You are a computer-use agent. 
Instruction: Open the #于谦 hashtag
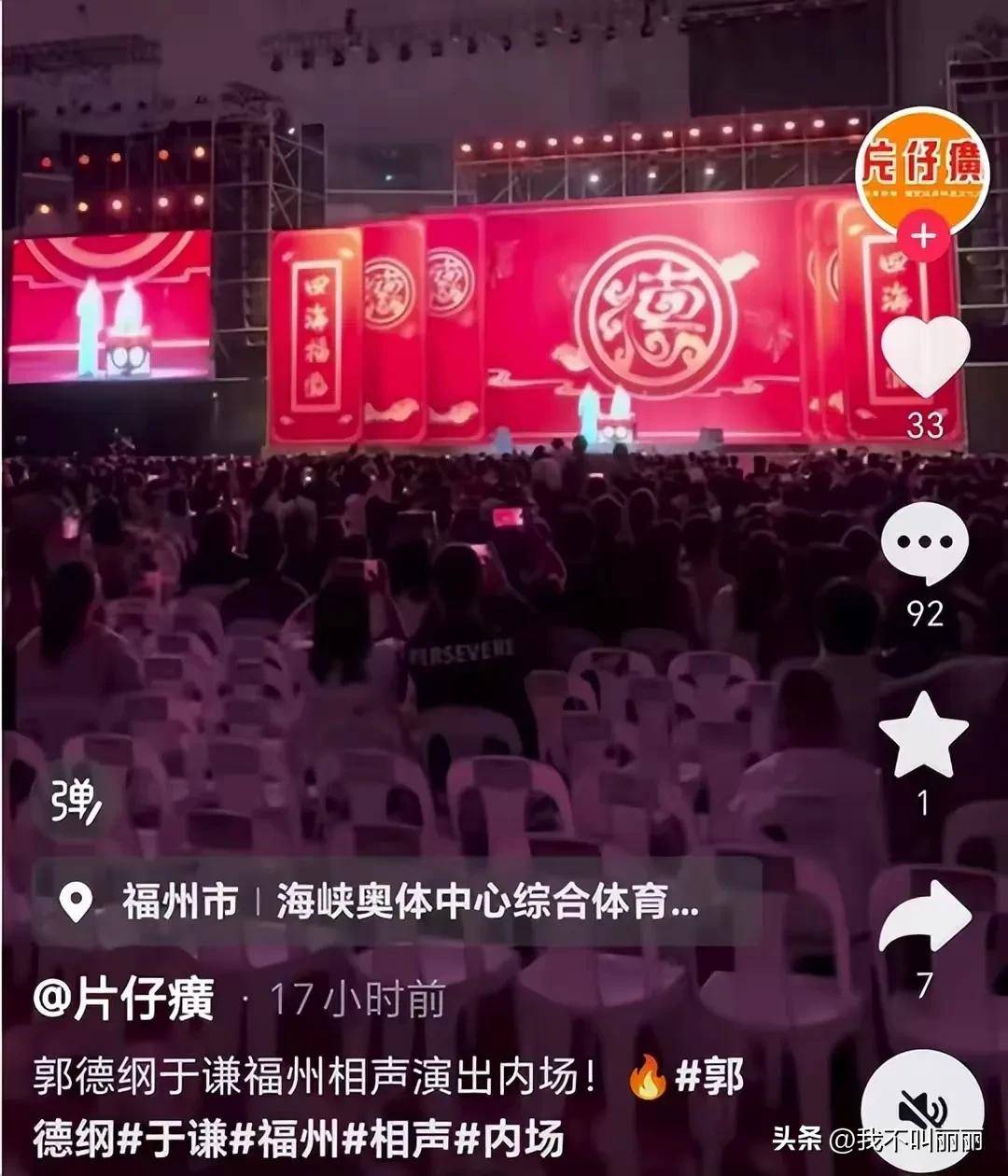coord(175,1139)
